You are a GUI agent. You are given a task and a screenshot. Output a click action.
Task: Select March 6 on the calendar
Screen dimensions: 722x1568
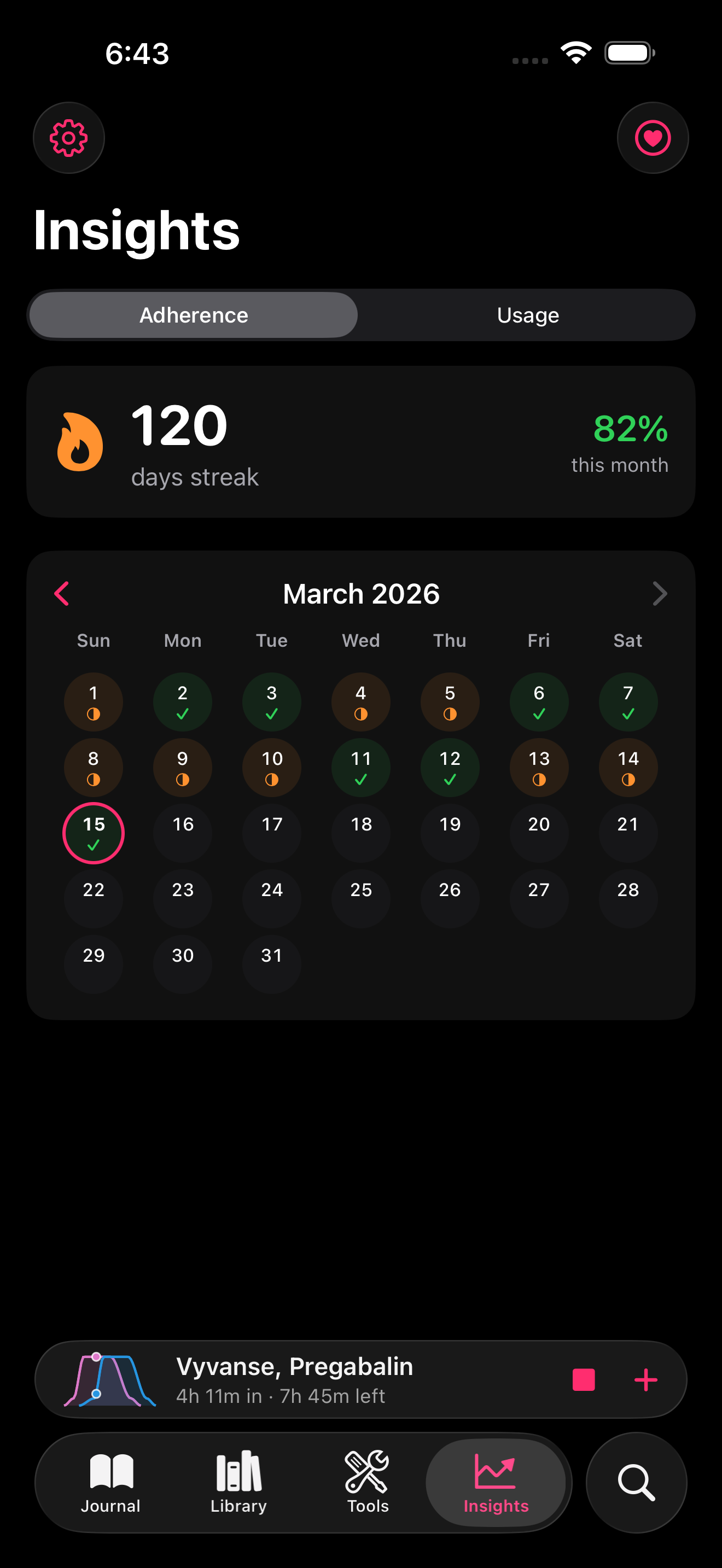pyautogui.click(x=539, y=701)
